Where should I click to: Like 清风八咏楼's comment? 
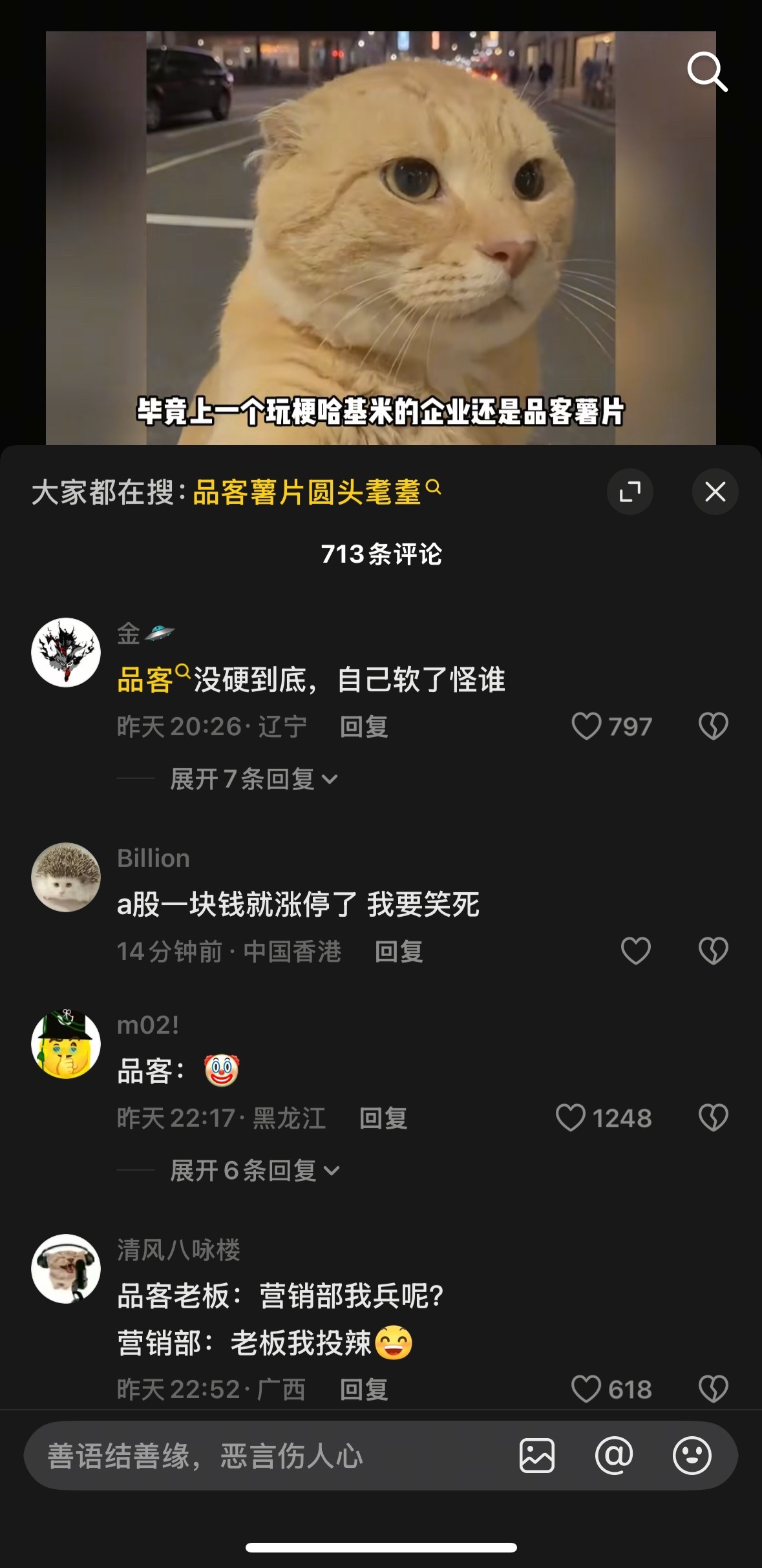[x=587, y=1389]
